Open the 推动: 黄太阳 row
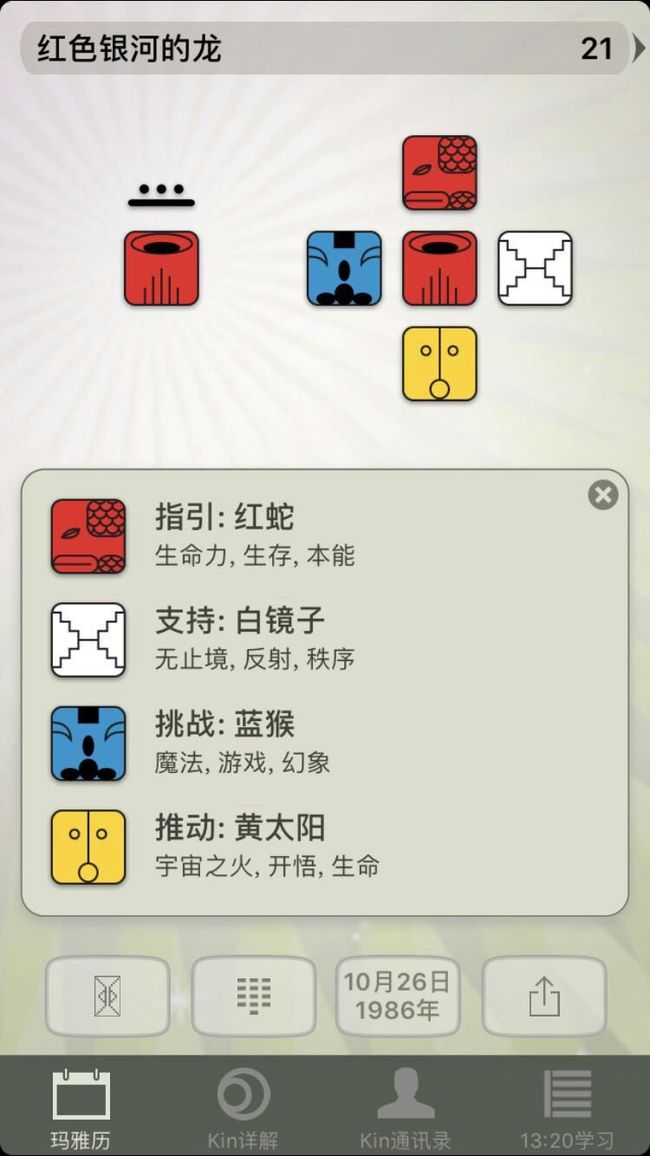This screenshot has width=650, height=1156. 324,846
